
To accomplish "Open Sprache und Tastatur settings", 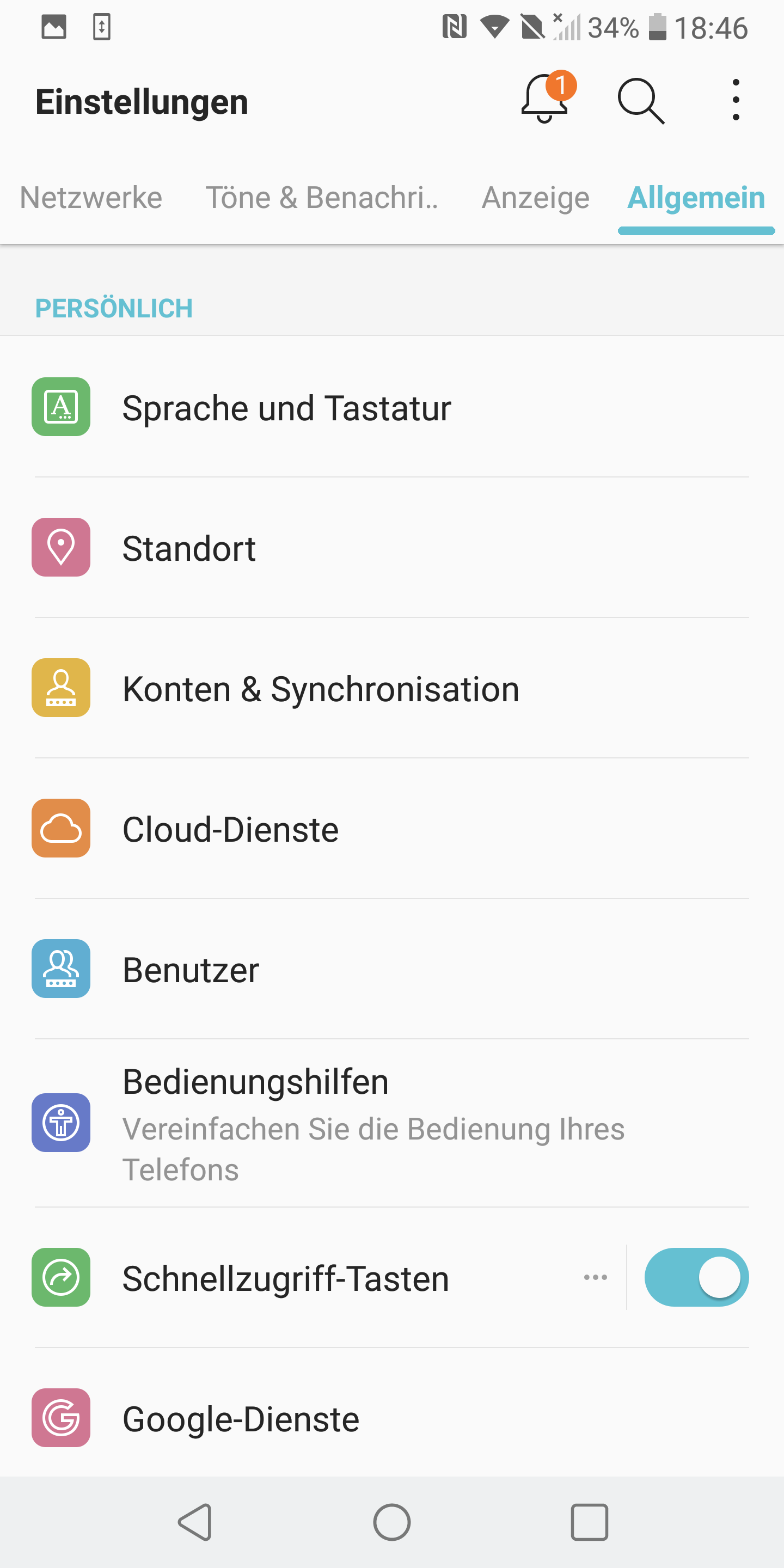I will (286, 407).
